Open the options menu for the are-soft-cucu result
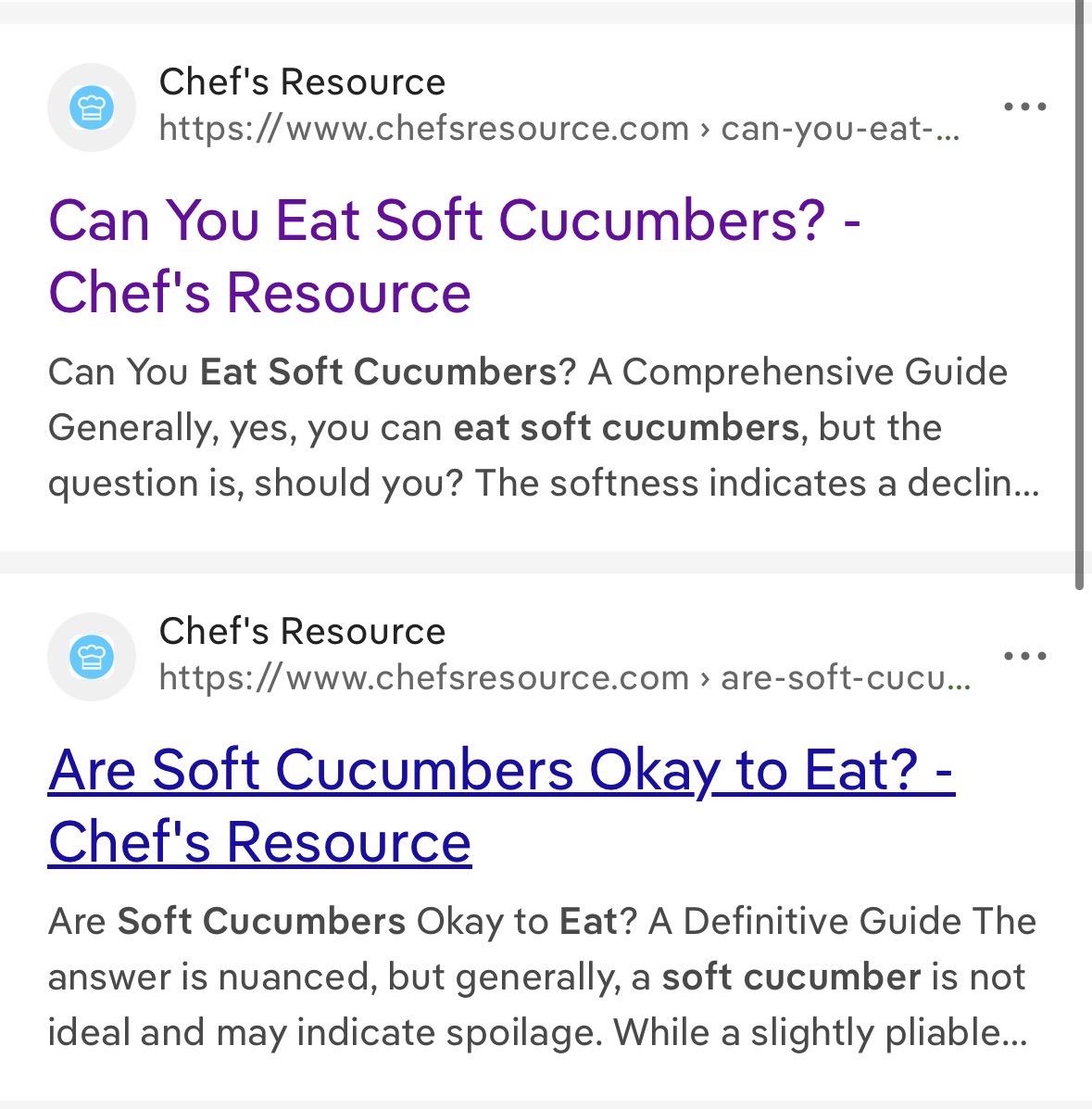Image resolution: width=1092 pixels, height=1109 pixels. click(x=1024, y=656)
